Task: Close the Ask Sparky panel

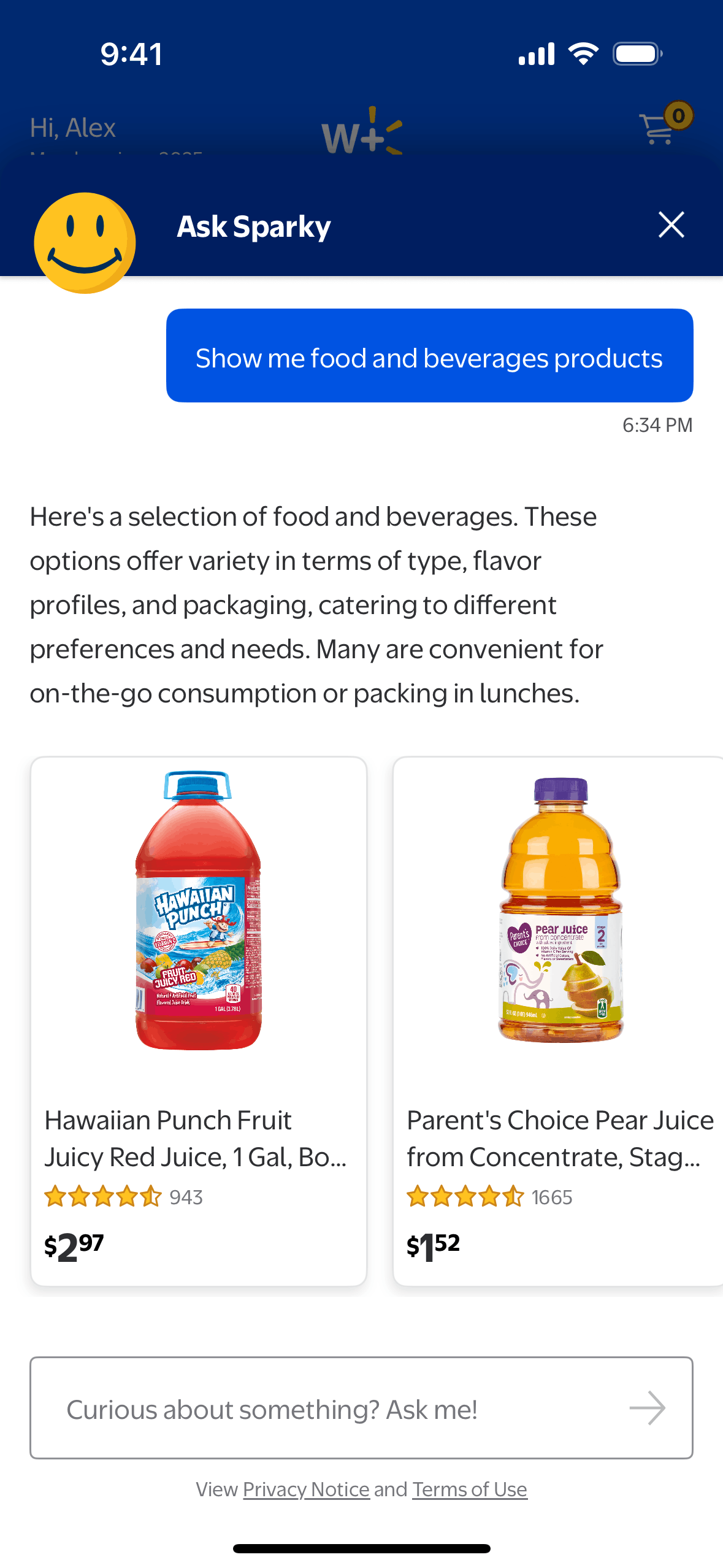Action: [x=671, y=225]
